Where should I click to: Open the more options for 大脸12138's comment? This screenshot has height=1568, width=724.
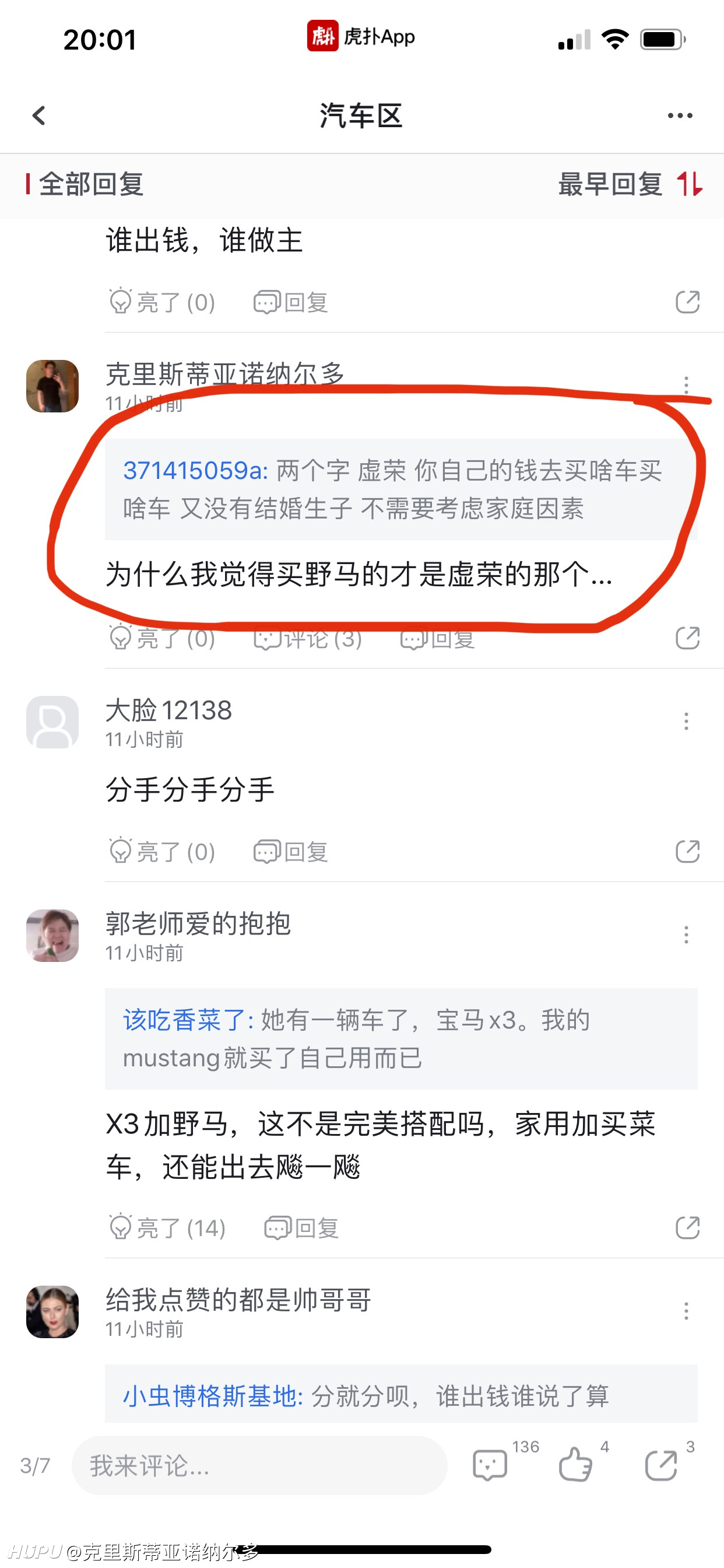point(686,722)
